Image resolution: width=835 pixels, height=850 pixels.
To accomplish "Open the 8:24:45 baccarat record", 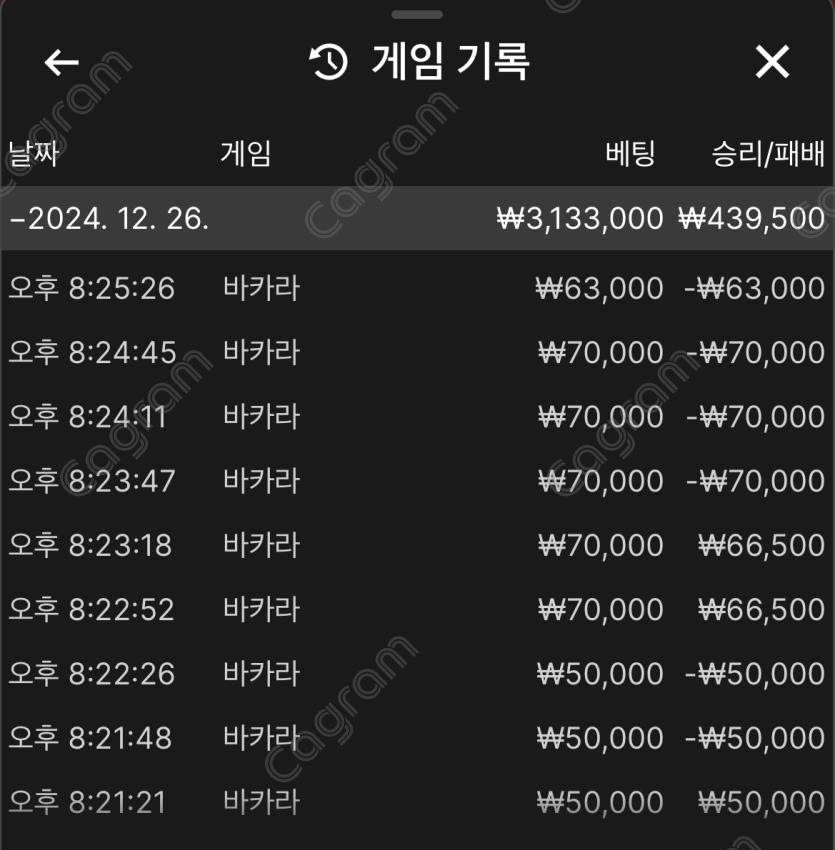I will (417, 353).
